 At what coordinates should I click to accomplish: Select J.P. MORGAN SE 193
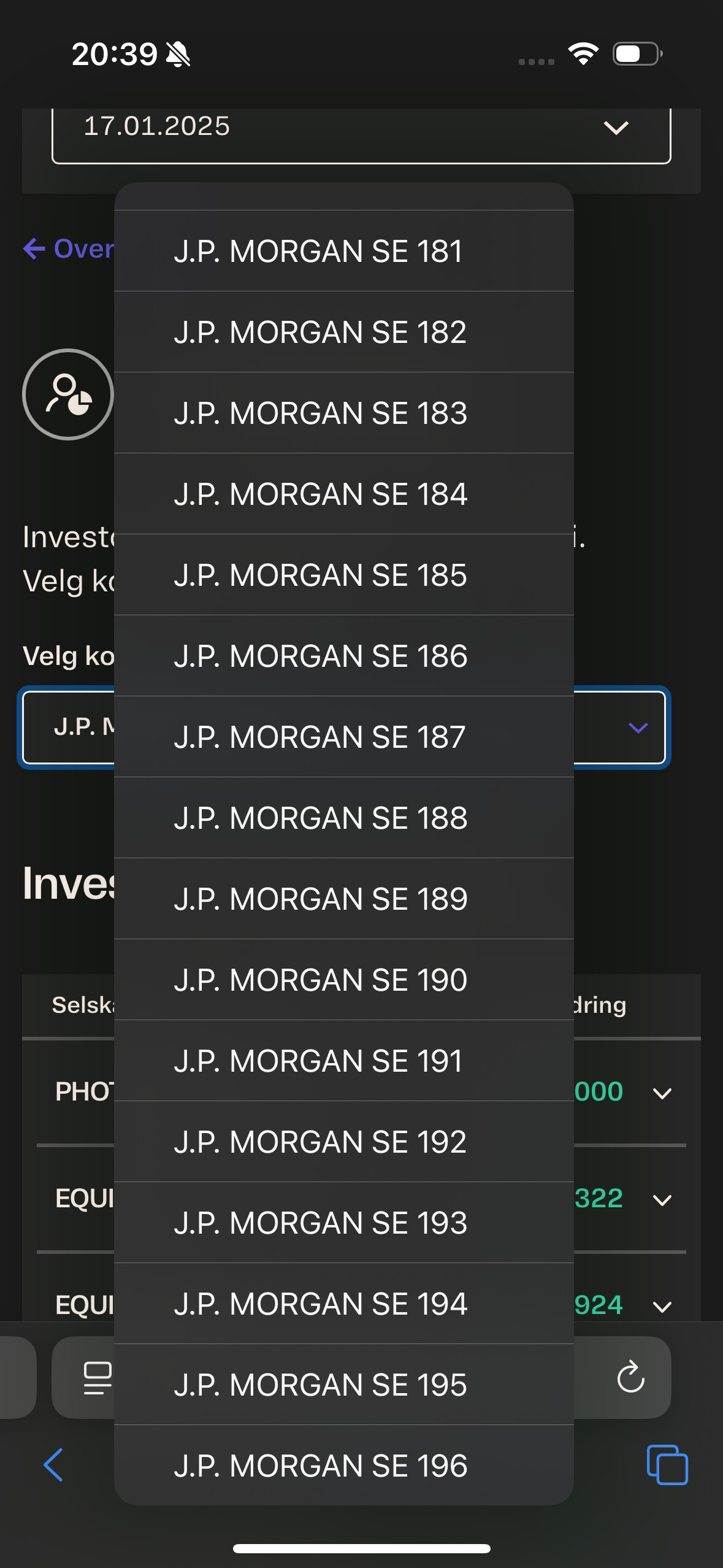click(343, 1223)
